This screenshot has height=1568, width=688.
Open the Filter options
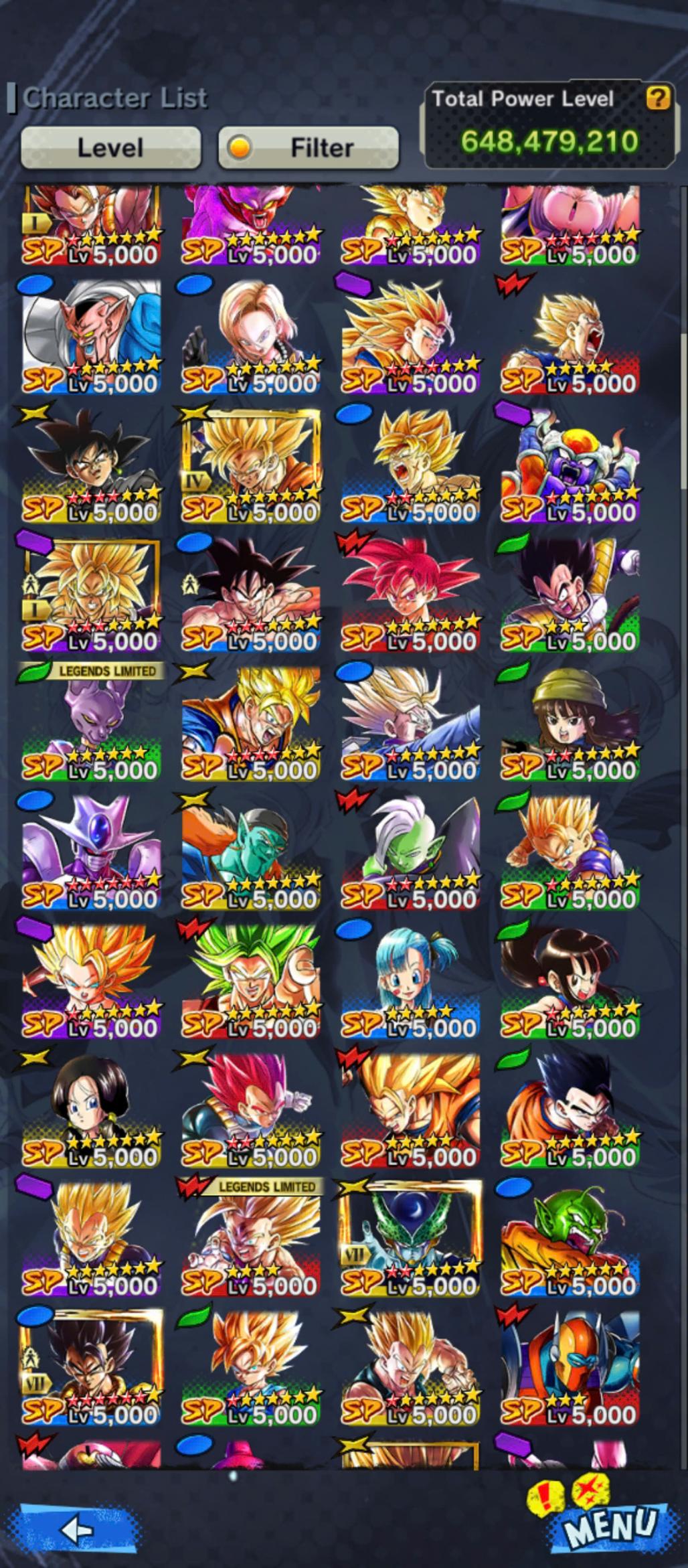(309, 147)
